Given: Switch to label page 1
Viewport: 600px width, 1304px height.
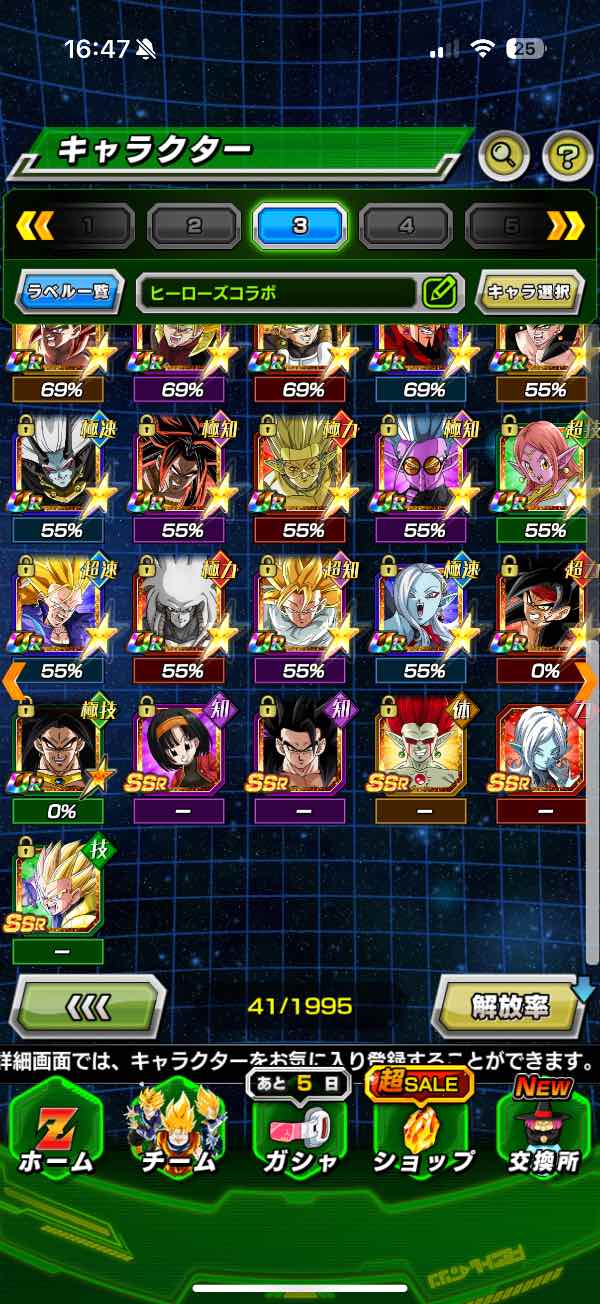Looking at the screenshot, I should point(88,226).
